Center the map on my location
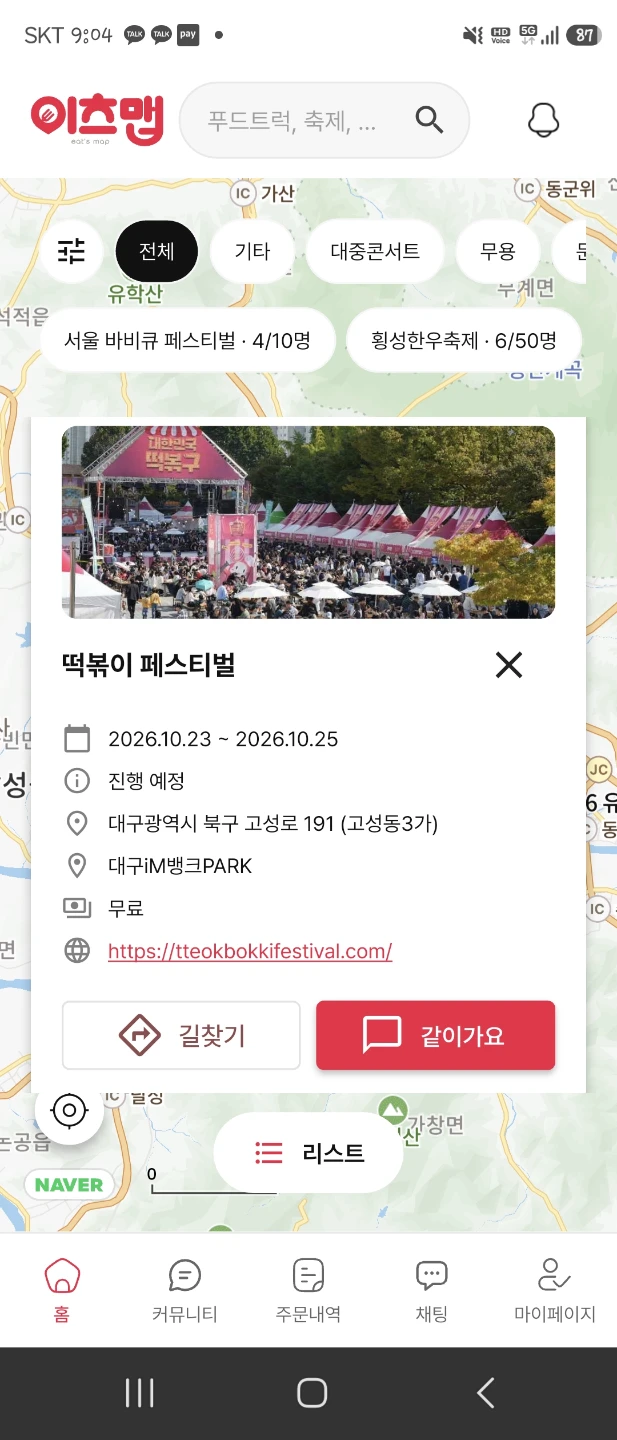The height and width of the screenshot is (1440, 617). (70, 1109)
